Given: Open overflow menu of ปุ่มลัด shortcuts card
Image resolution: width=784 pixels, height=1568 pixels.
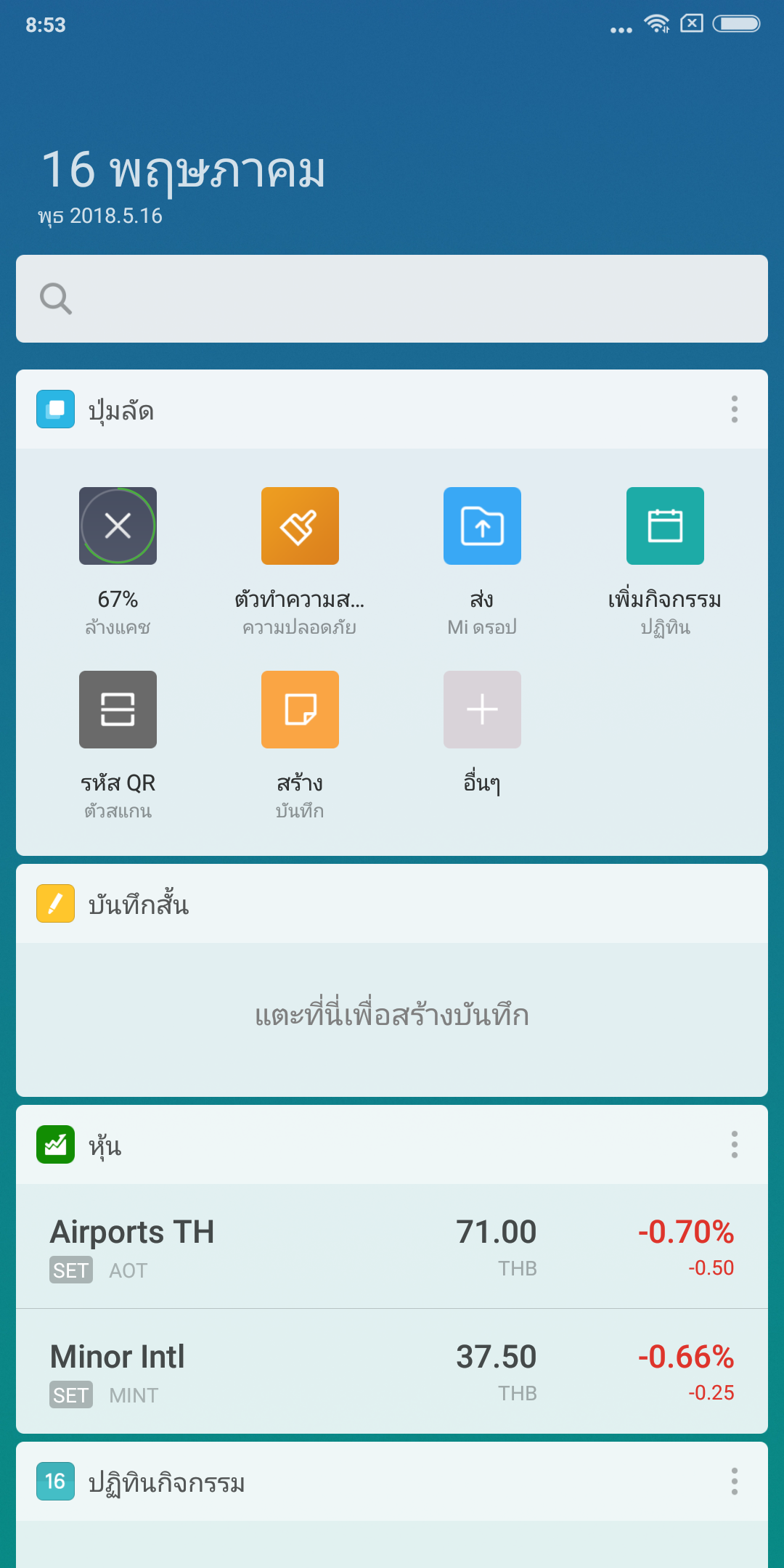Looking at the screenshot, I should pos(734,409).
